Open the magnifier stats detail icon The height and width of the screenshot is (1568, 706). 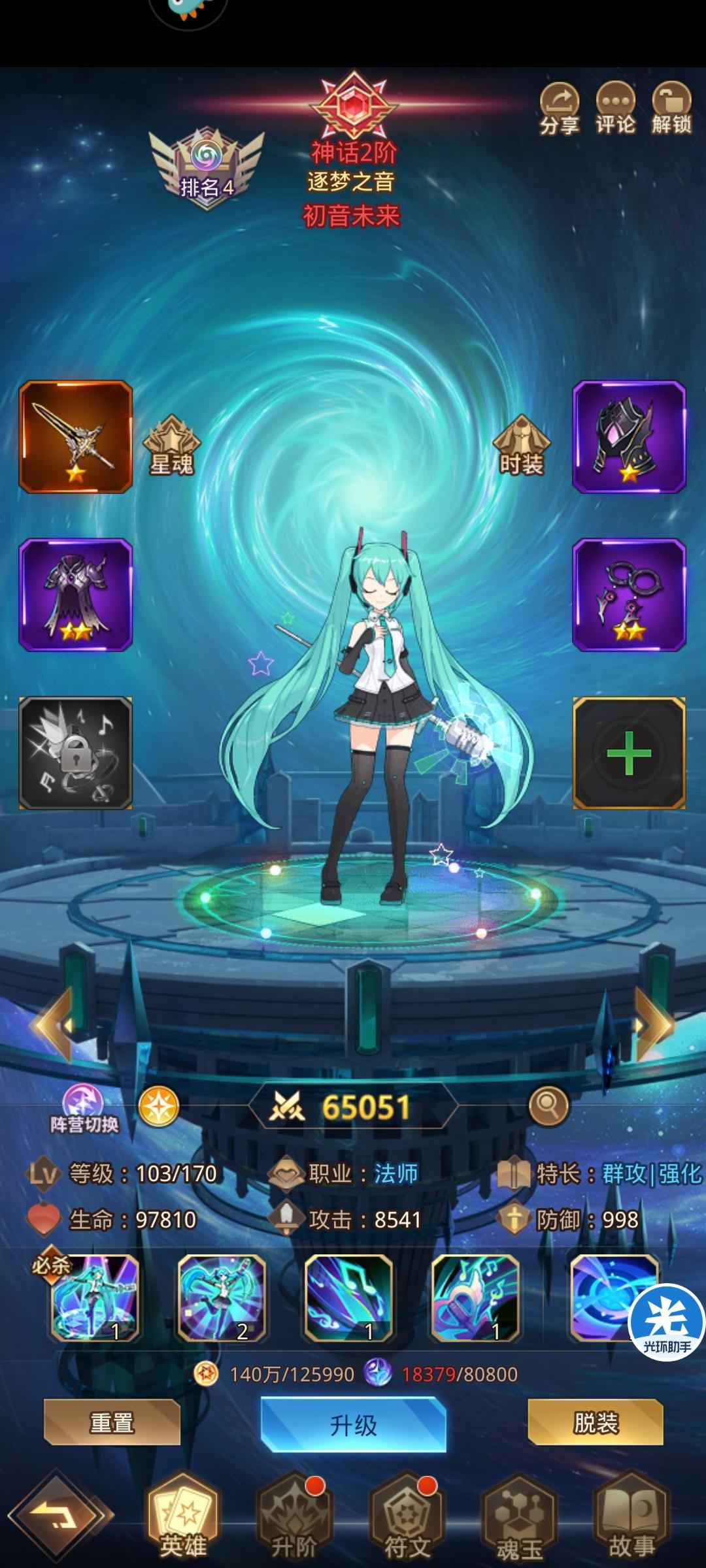(548, 1106)
